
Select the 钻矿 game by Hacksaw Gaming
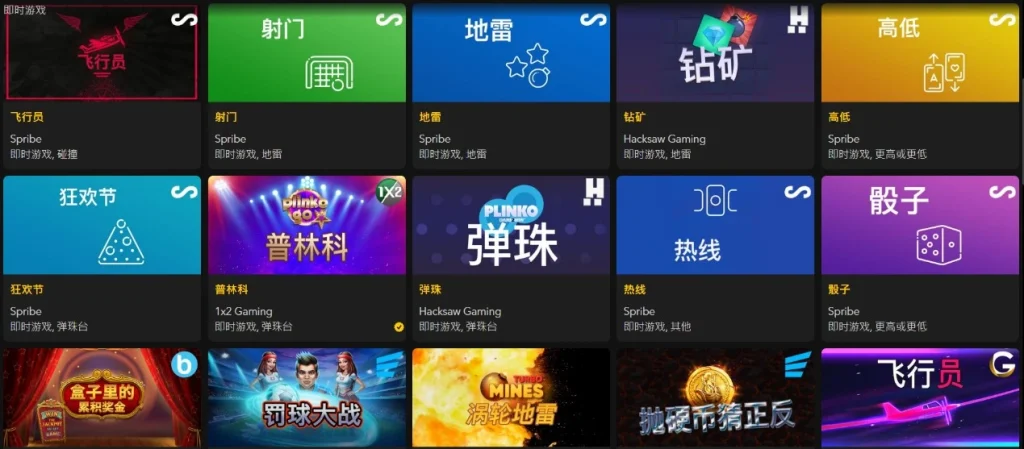click(x=715, y=55)
